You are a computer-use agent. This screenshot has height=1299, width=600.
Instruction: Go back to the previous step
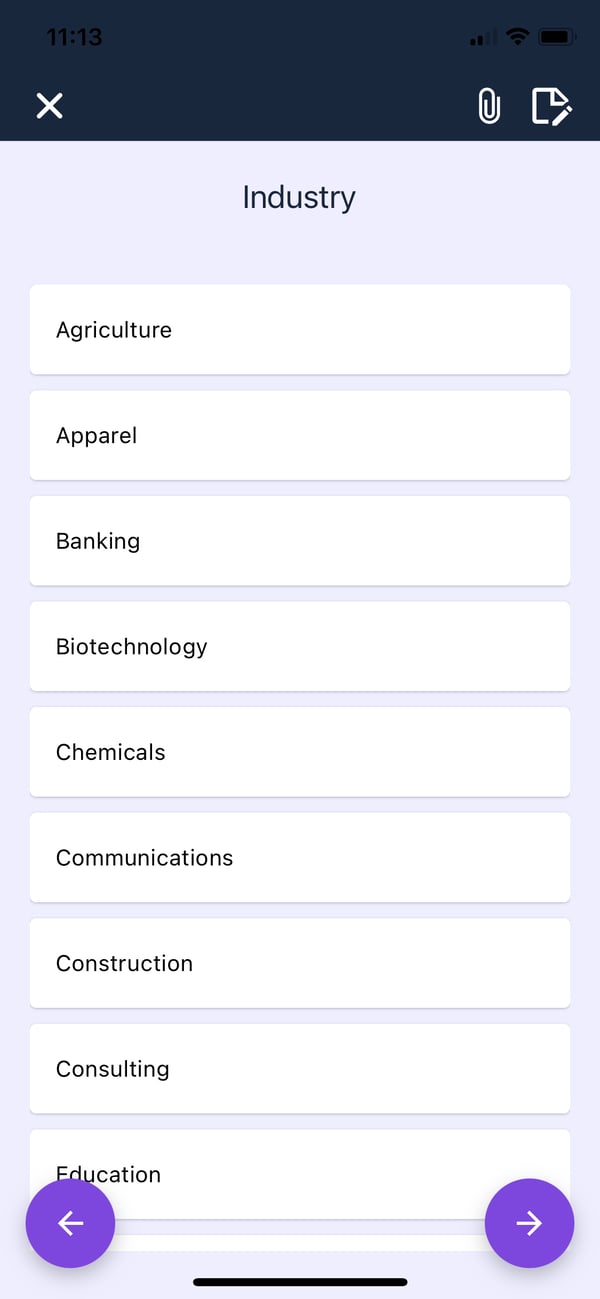70,1223
